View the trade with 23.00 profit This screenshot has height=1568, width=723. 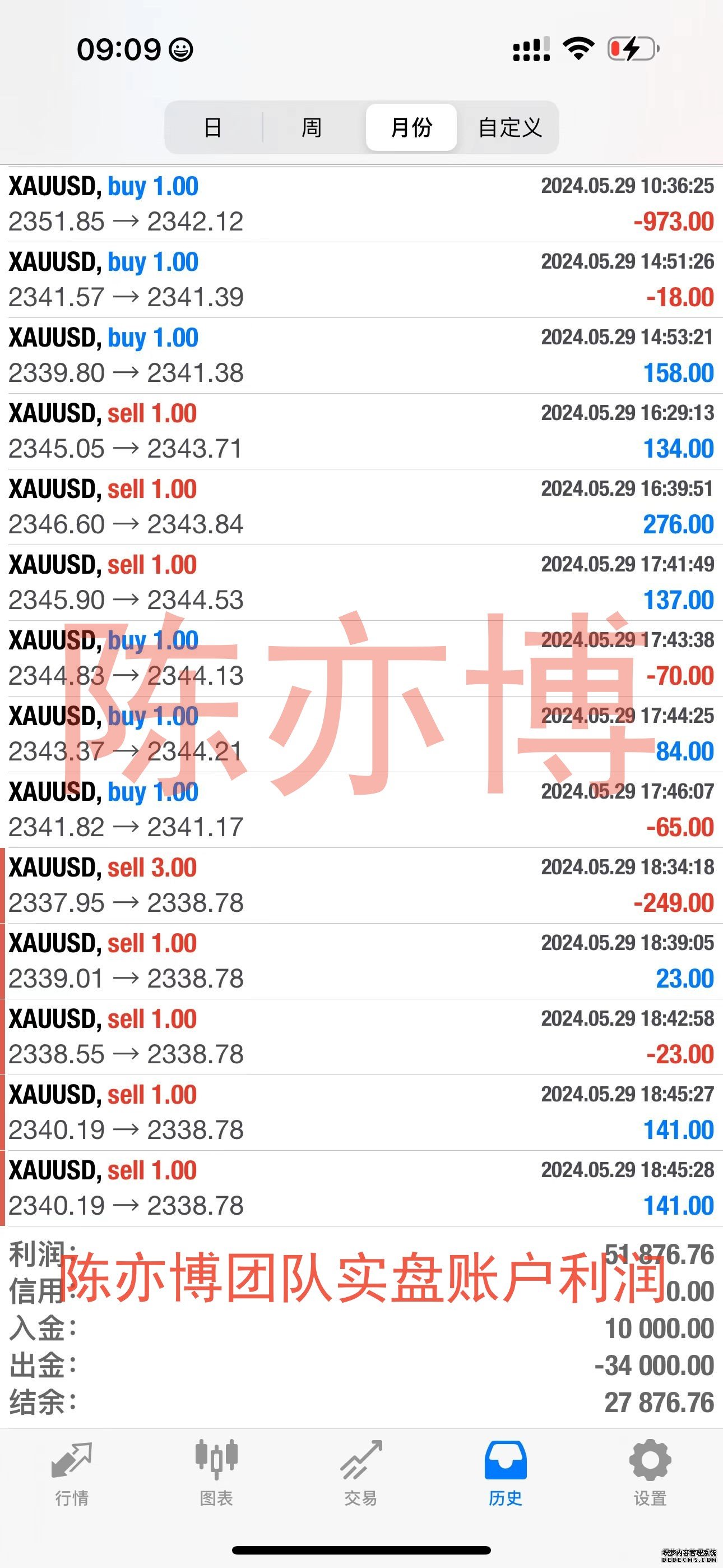click(x=361, y=961)
